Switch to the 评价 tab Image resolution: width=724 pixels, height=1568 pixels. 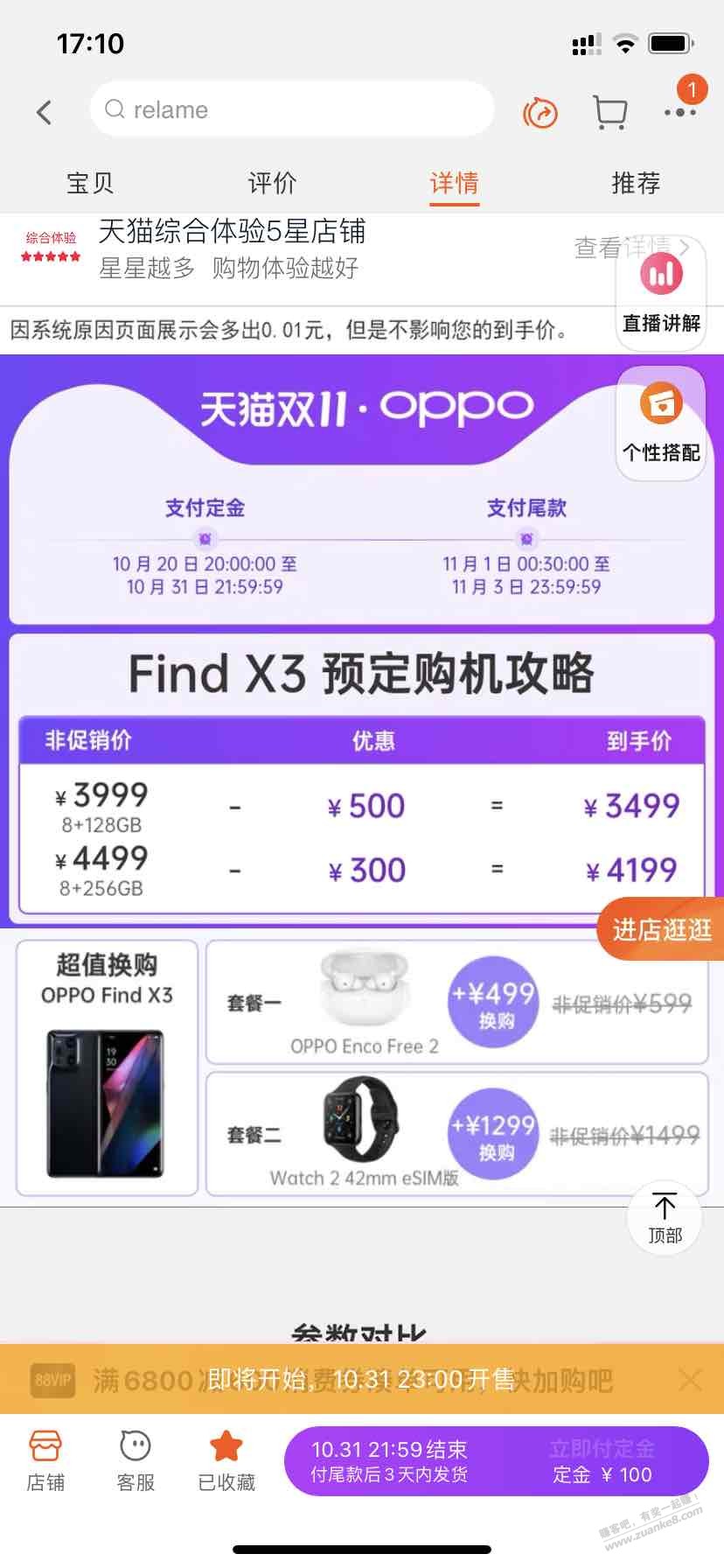click(272, 183)
